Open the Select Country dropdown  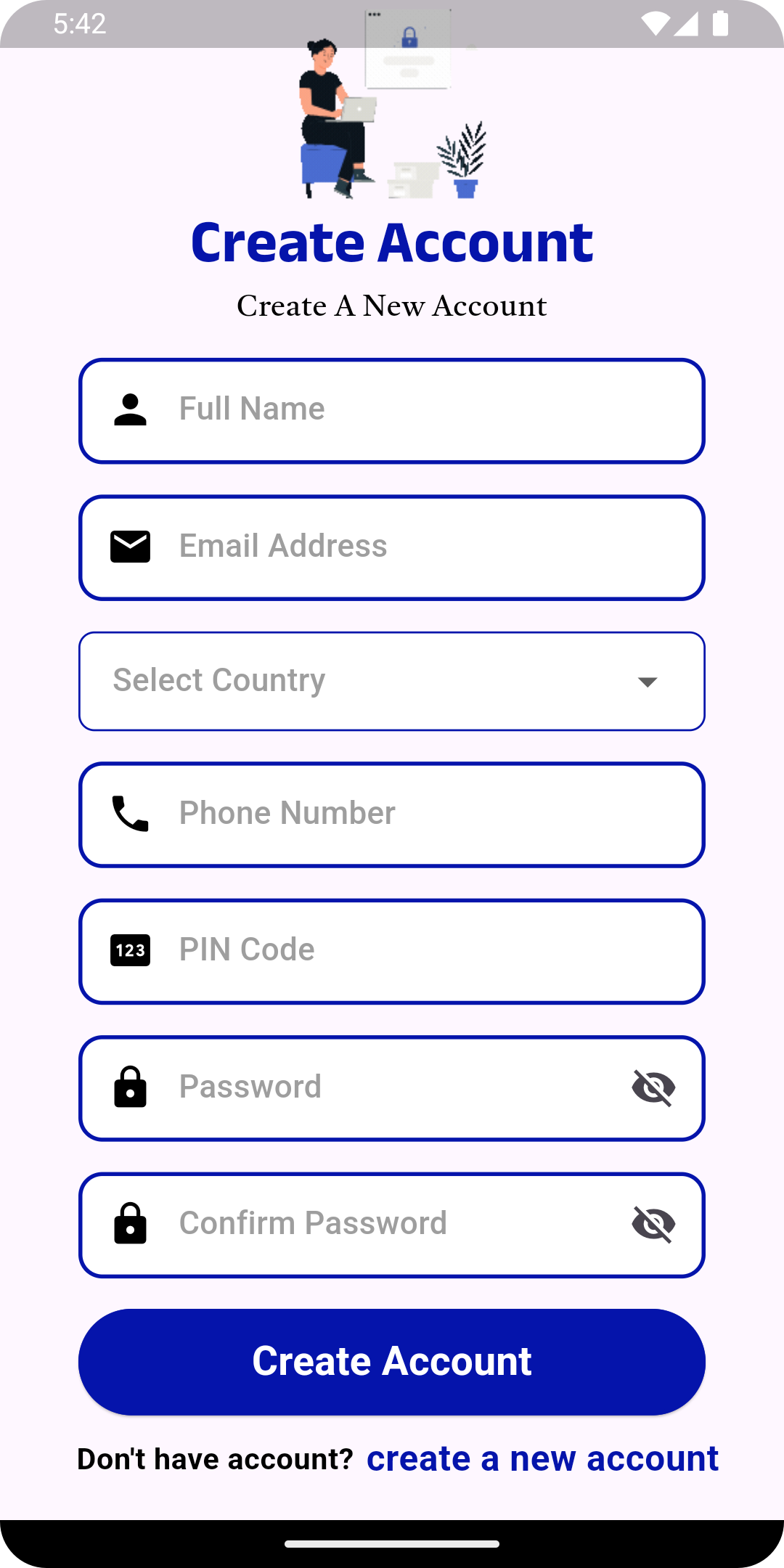click(x=392, y=681)
